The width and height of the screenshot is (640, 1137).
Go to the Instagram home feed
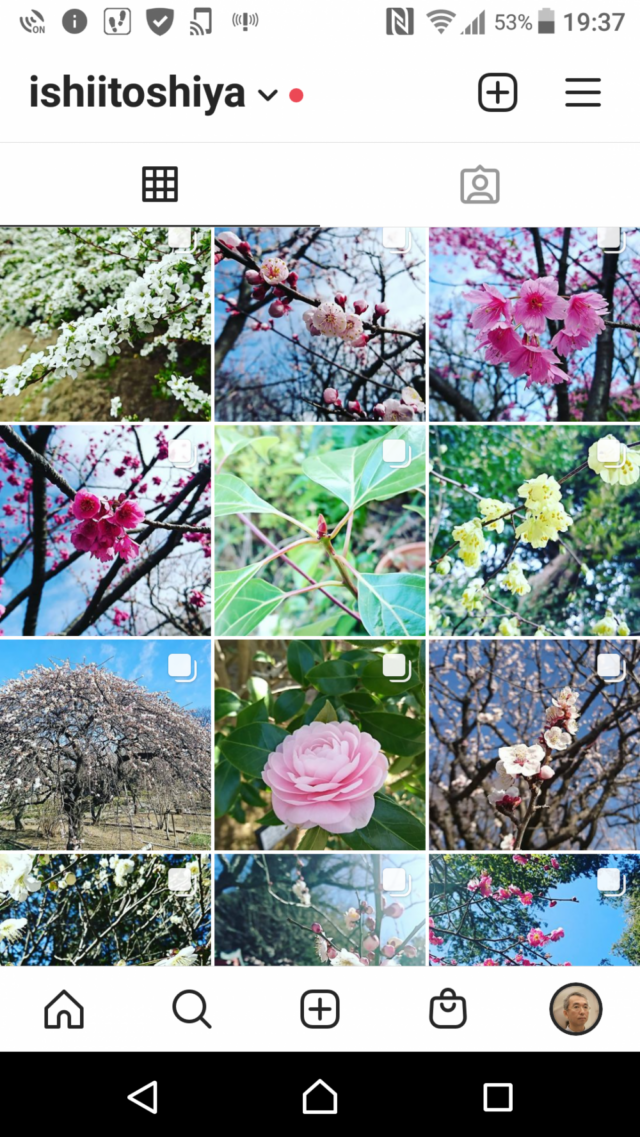(x=64, y=1009)
